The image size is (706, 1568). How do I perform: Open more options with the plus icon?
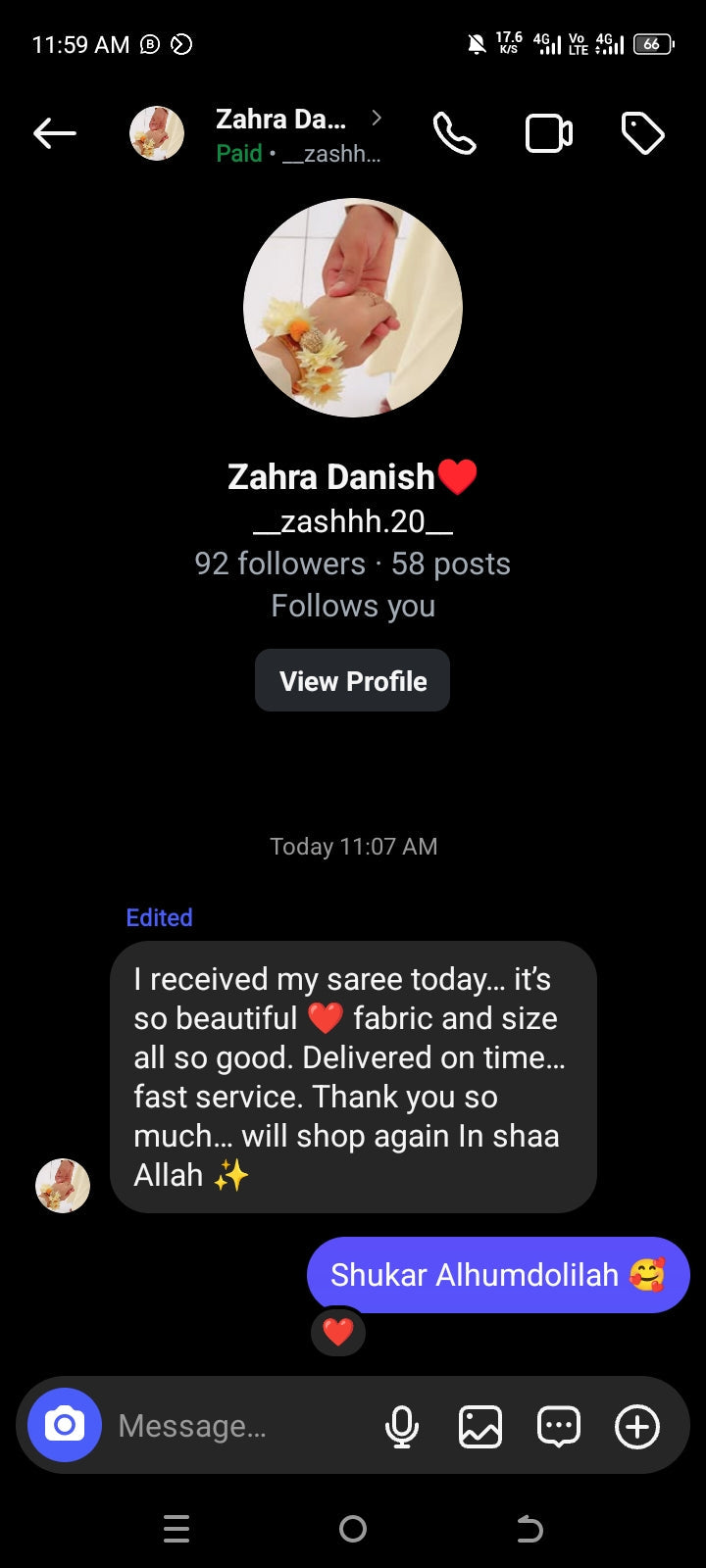coord(637,1426)
